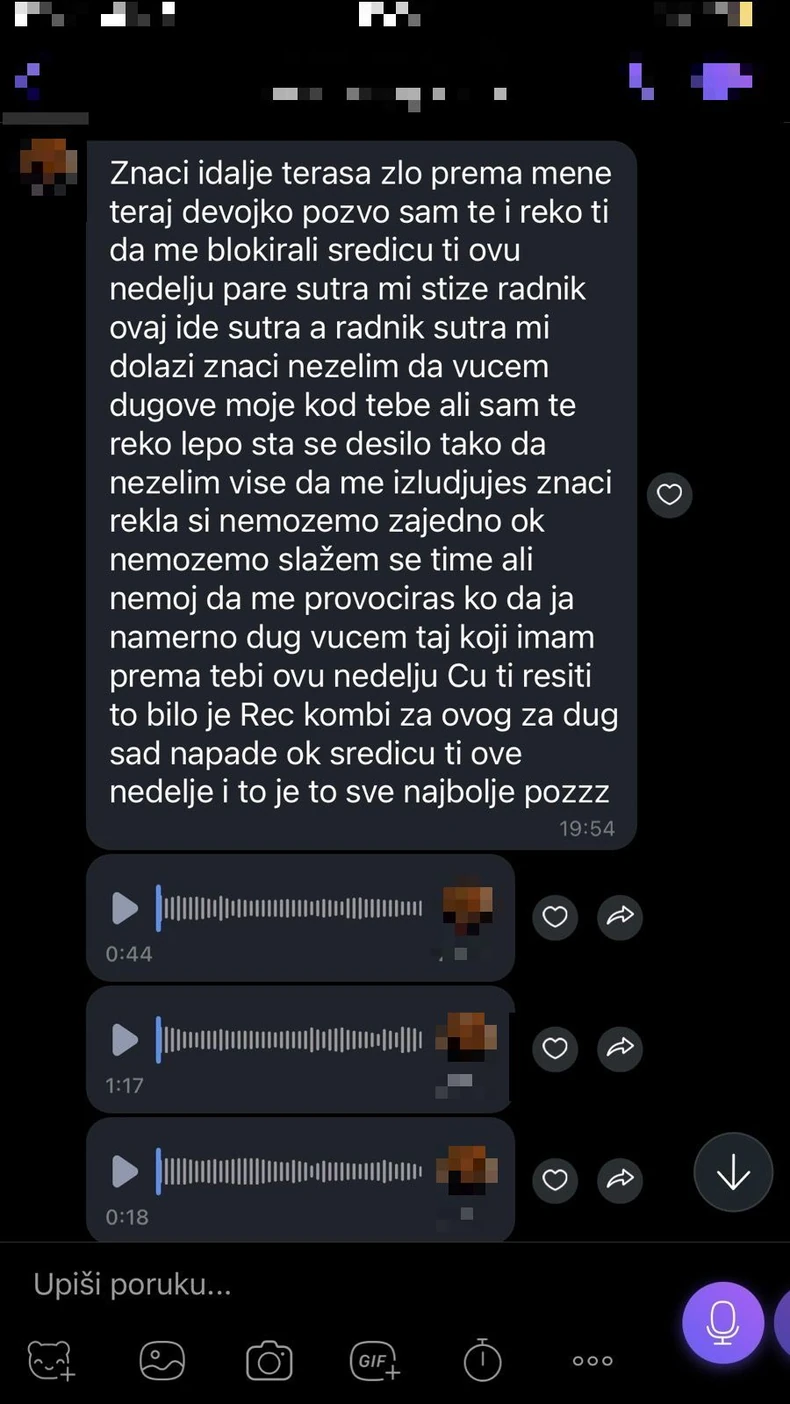Open the camera to take a photo
Image resolution: width=790 pixels, height=1404 pixels.
(268, 1360)
